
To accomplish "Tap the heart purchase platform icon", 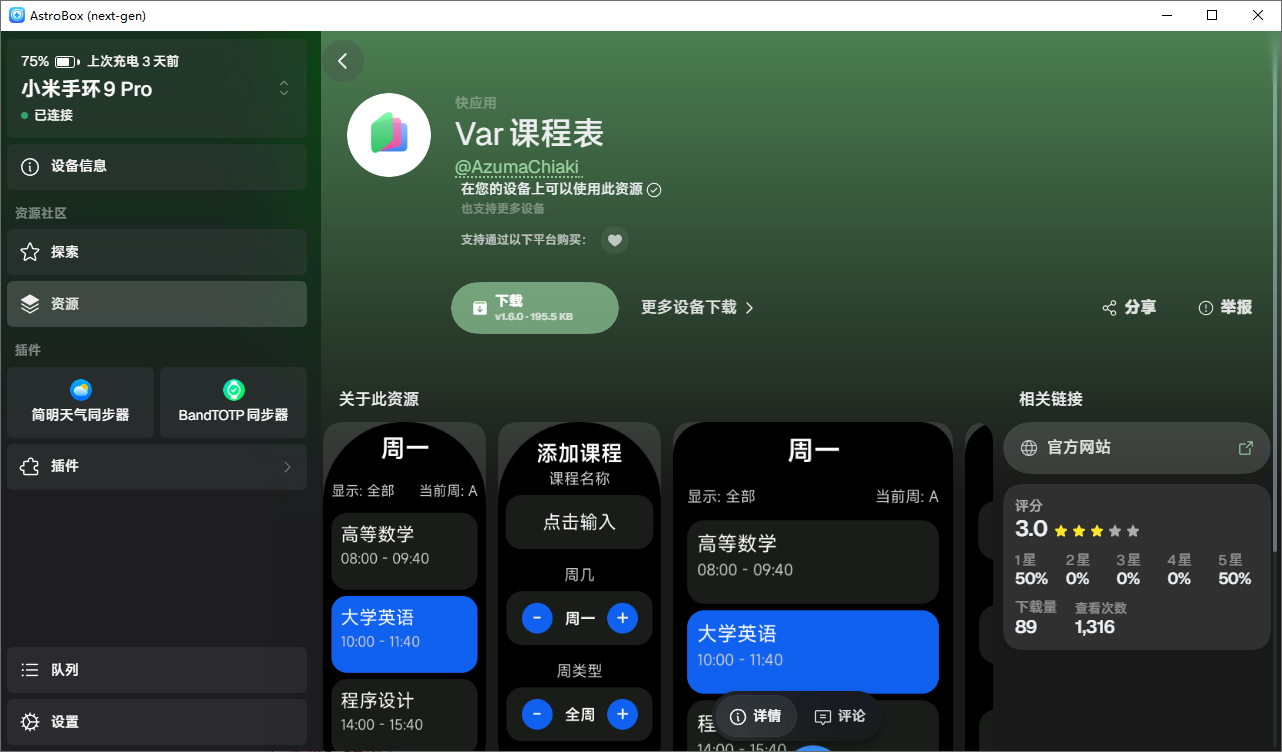I will point(615,240).
